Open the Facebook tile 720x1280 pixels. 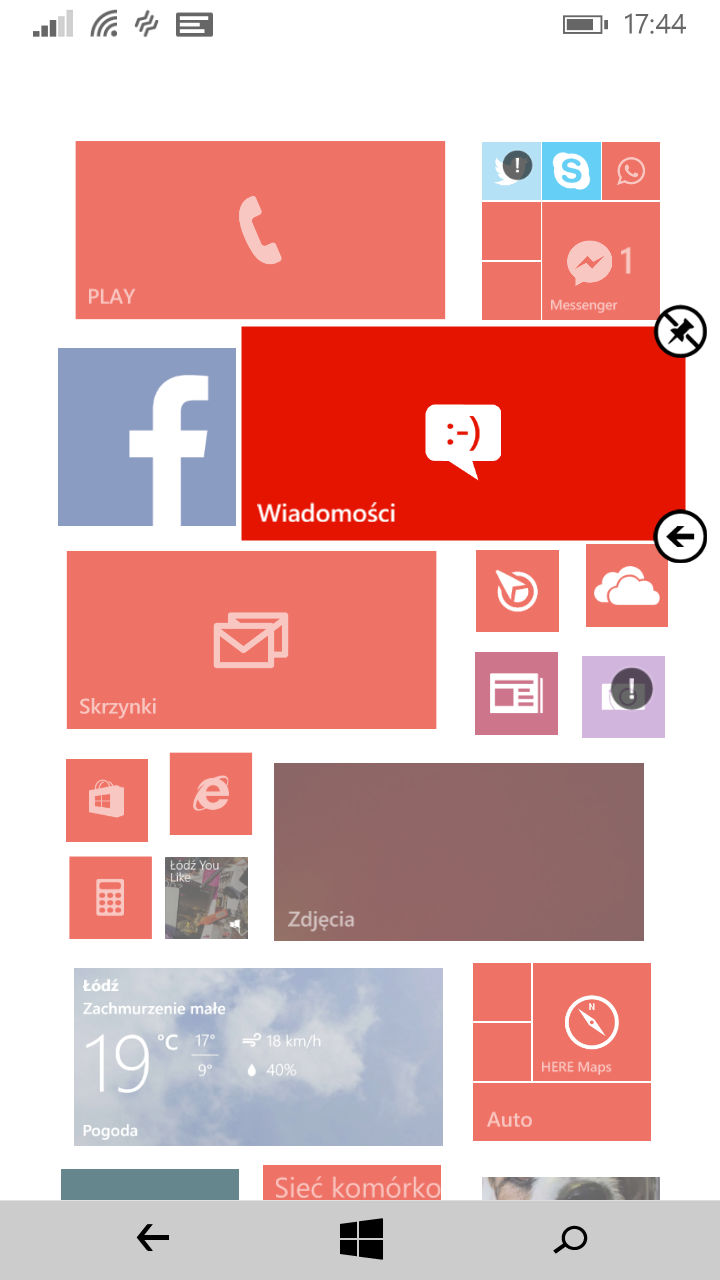pyautogui.click(x=147, y=437)
